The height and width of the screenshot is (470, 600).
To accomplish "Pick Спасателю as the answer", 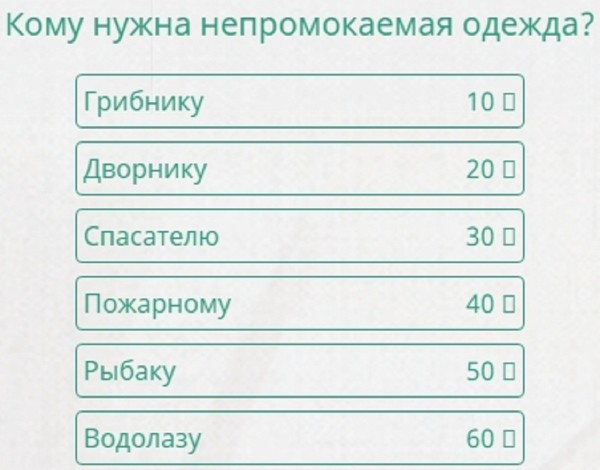I will (299, 236).
